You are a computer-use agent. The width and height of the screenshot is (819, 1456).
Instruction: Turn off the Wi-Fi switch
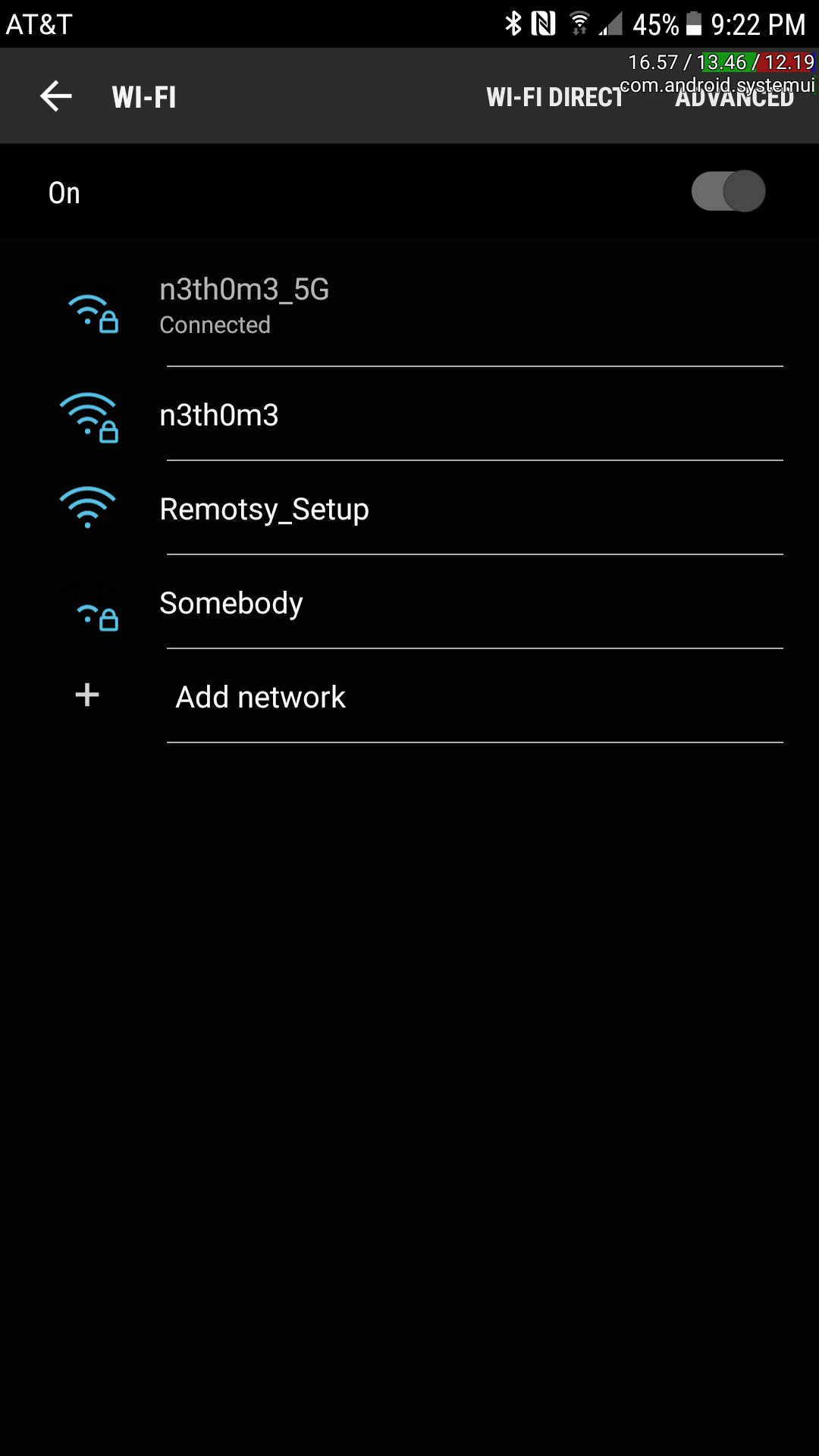[728, 191]
